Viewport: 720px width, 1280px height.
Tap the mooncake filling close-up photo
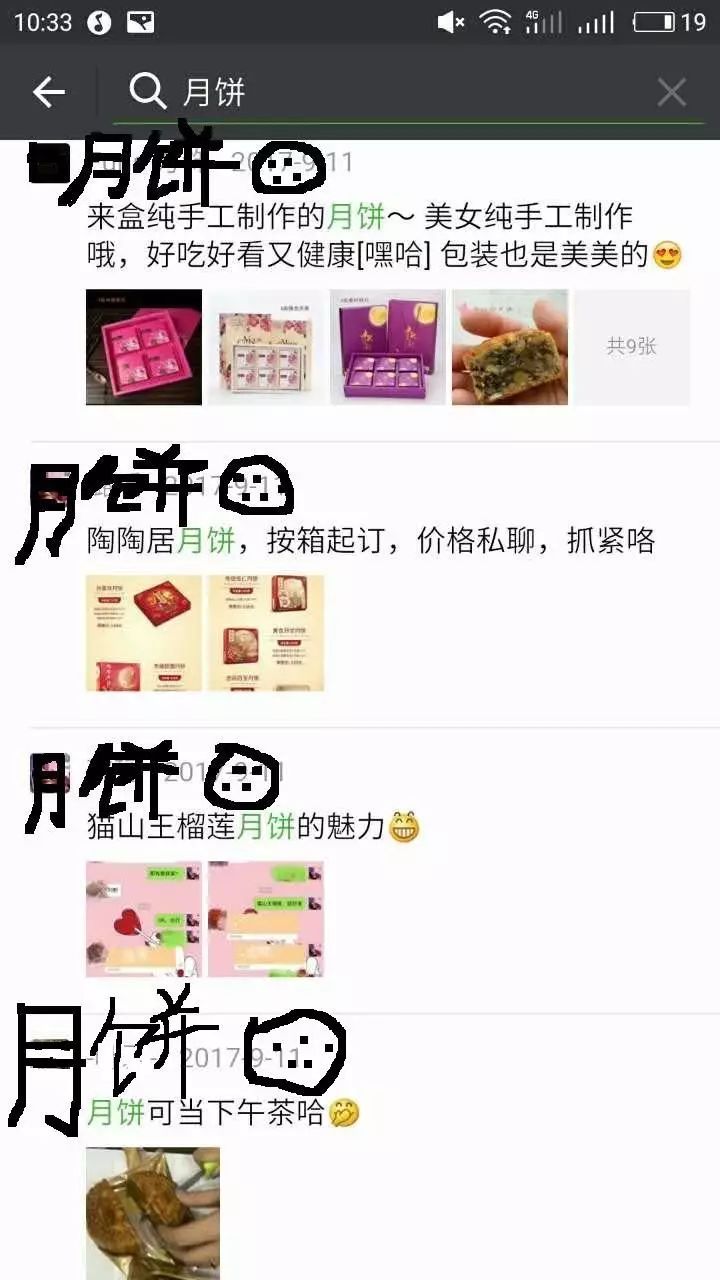[x=512, y=347]
